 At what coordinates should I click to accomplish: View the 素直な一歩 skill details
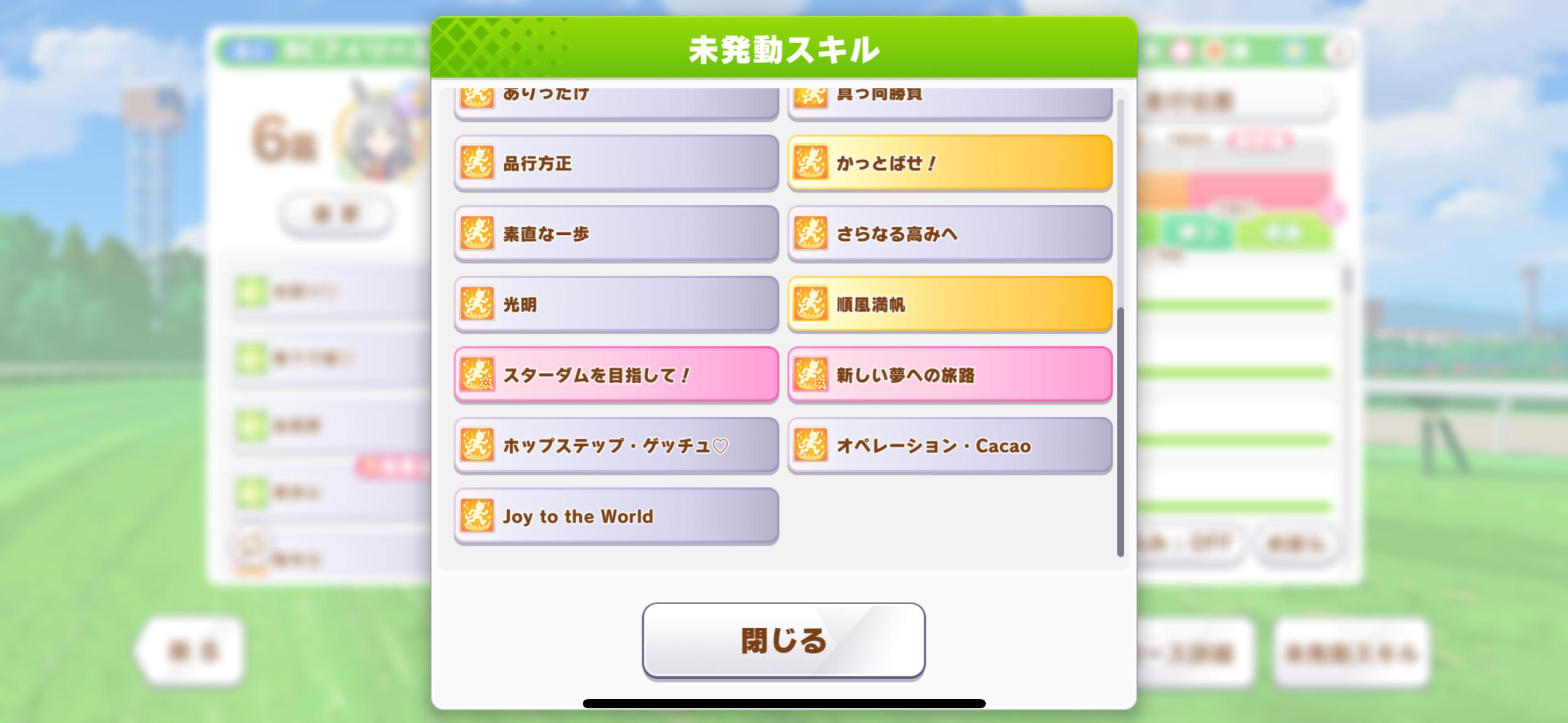click(x=616, y=234)
